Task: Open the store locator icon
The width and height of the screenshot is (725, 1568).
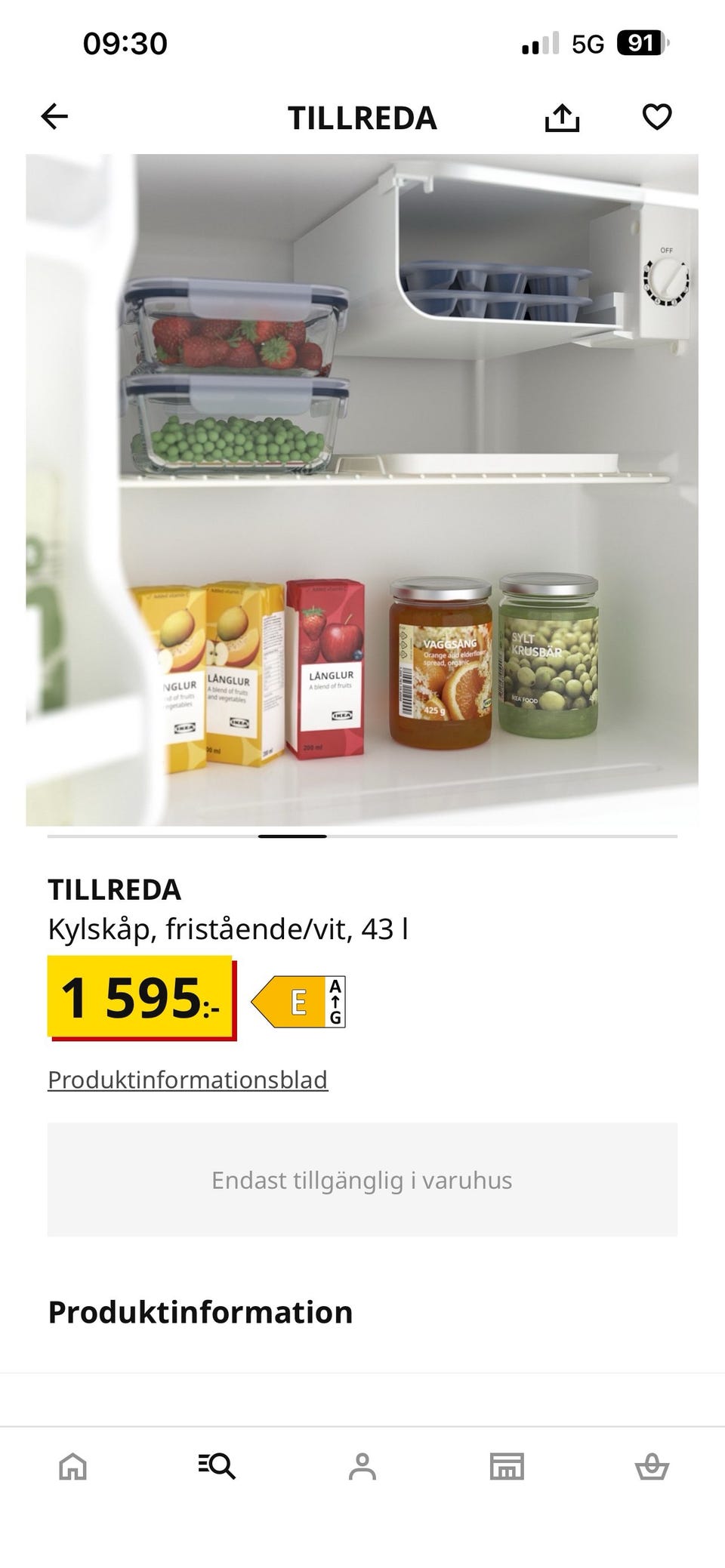Action: 507,1468
